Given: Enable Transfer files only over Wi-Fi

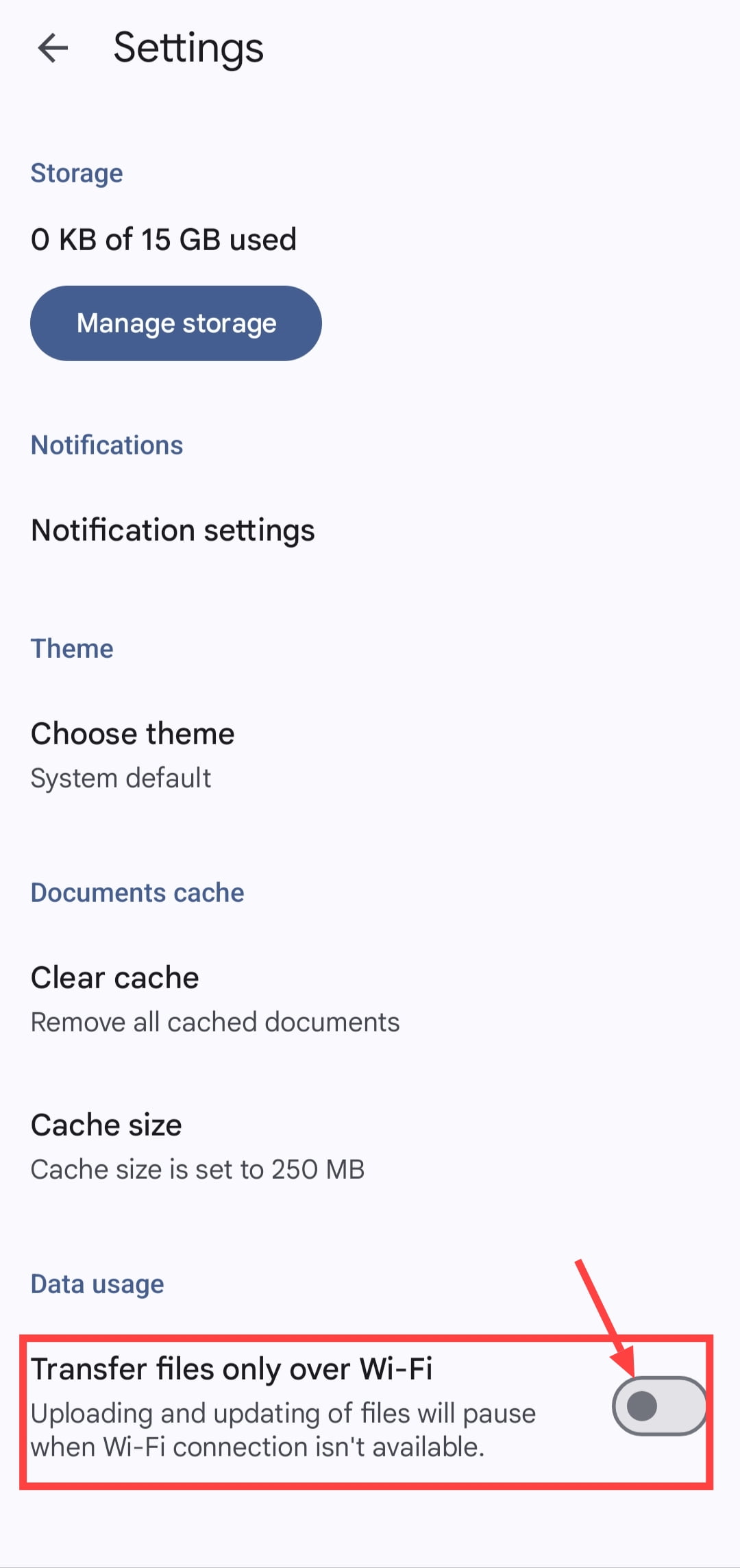Looking at the screenshot, I should click(x=659, y=1406).
